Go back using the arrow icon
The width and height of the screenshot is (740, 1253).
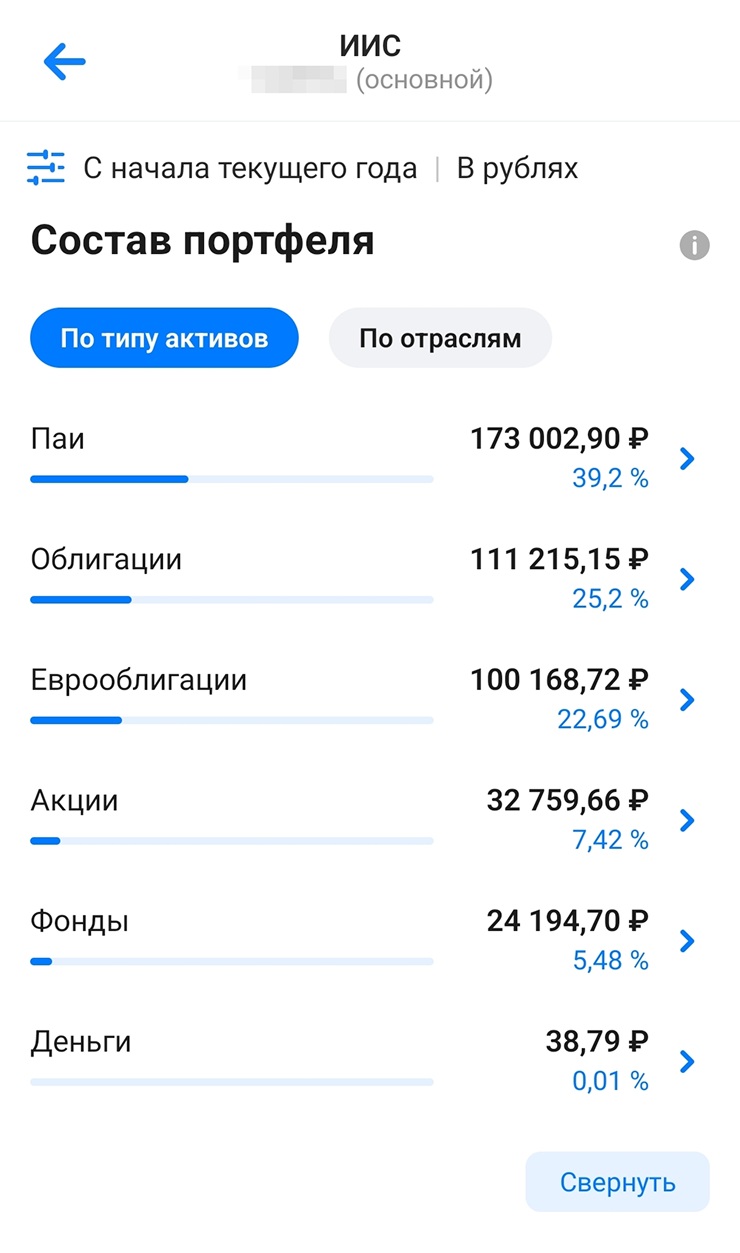click(64, 62)
